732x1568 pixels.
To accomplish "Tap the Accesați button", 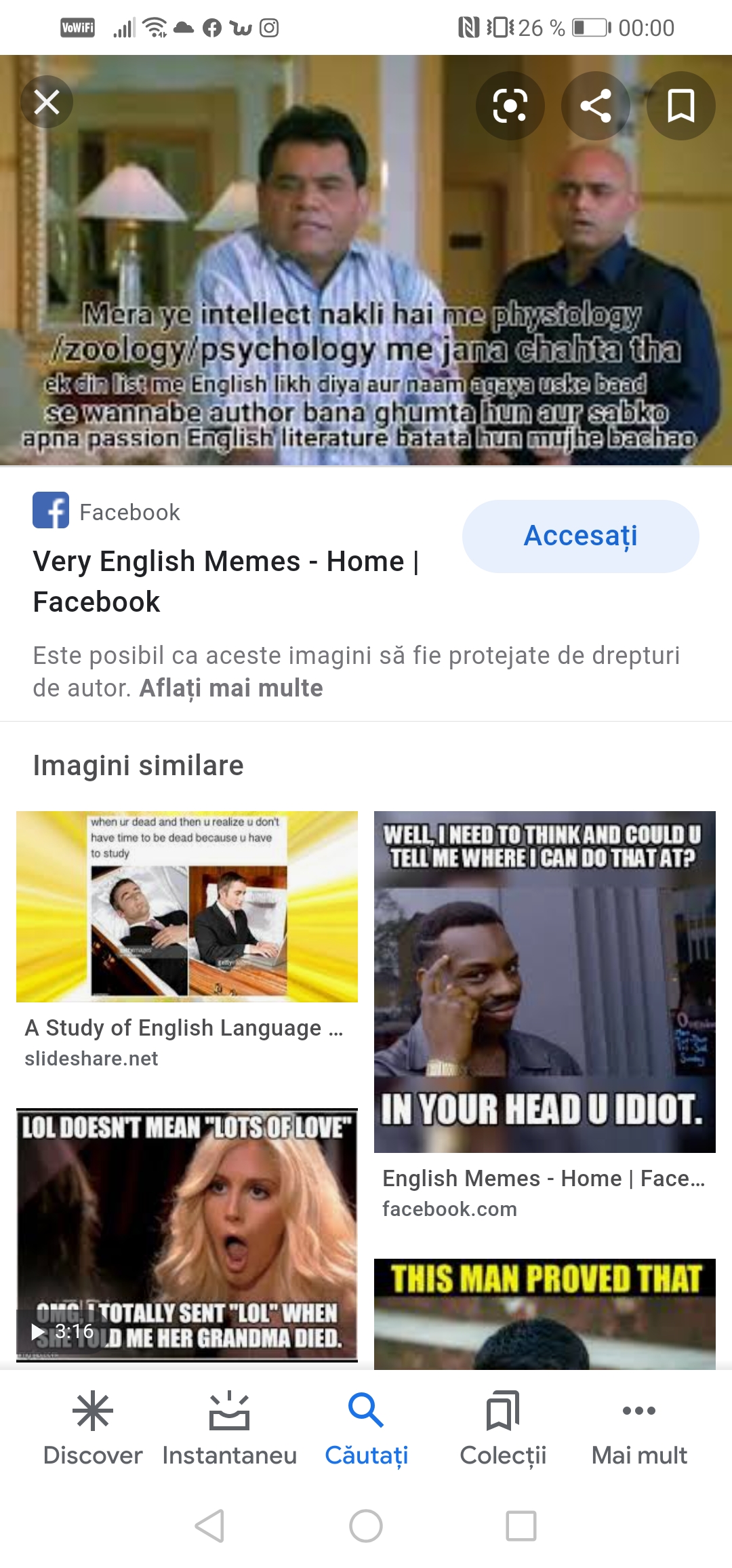I will coord(581,536).
